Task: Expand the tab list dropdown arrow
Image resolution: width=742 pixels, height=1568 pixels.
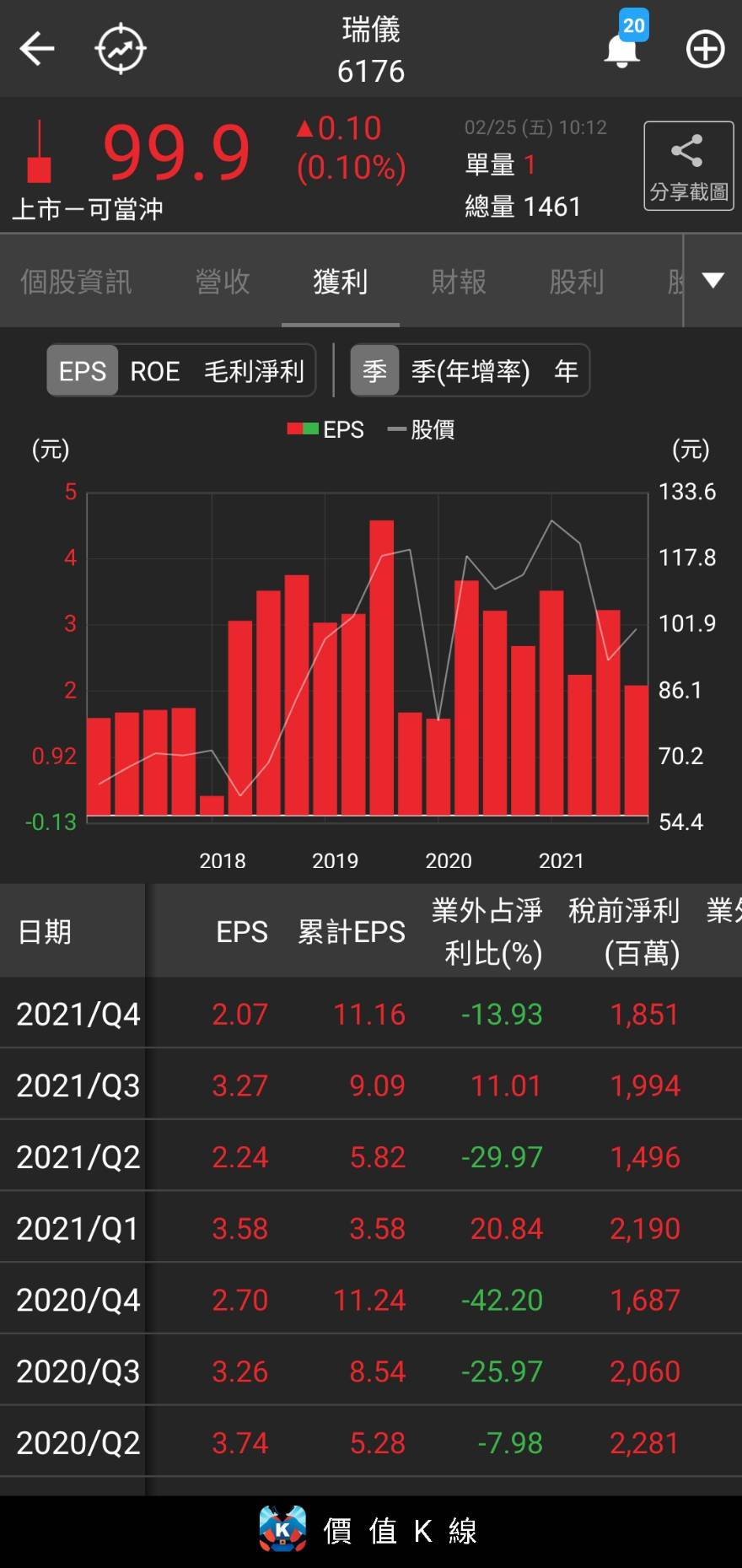Action: [712, 281]
